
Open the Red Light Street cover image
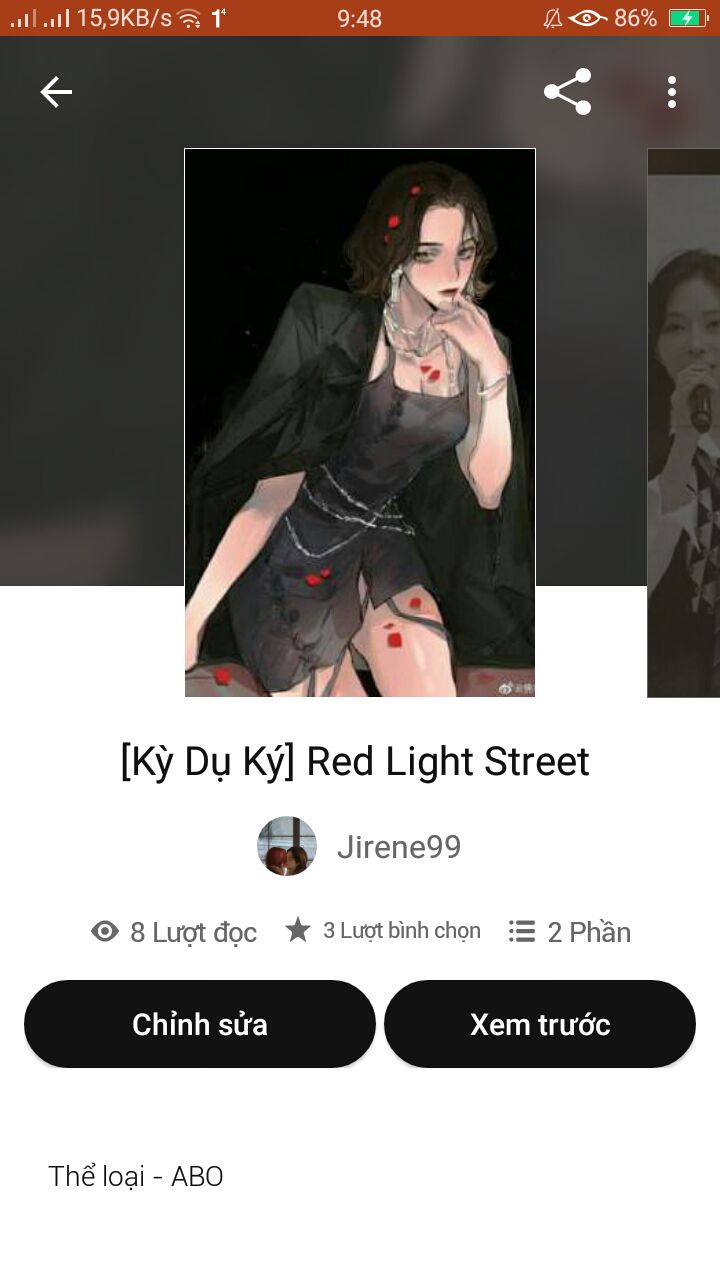pyautogui.click(x=360, y=422)
